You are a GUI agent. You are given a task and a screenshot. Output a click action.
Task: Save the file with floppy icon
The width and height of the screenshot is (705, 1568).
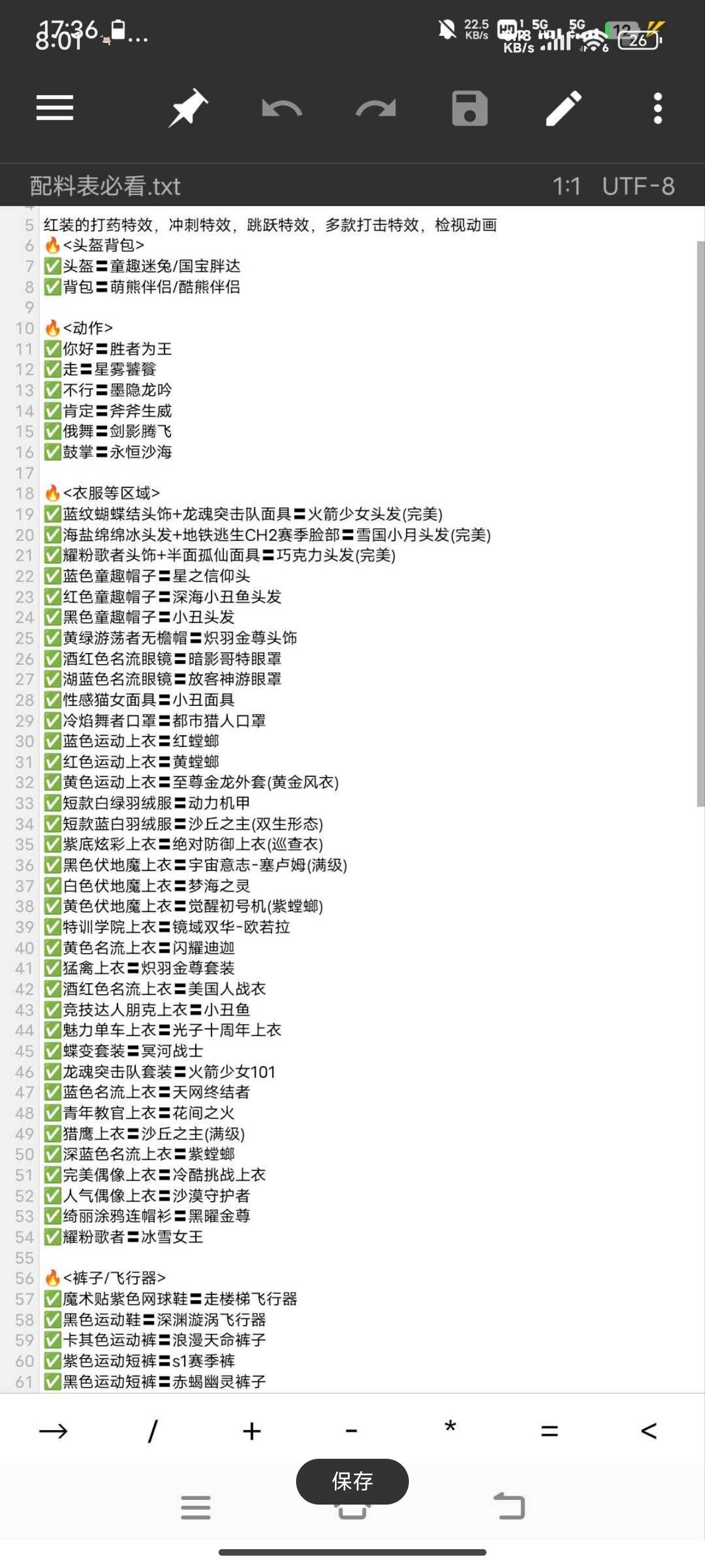coord(469,108)
